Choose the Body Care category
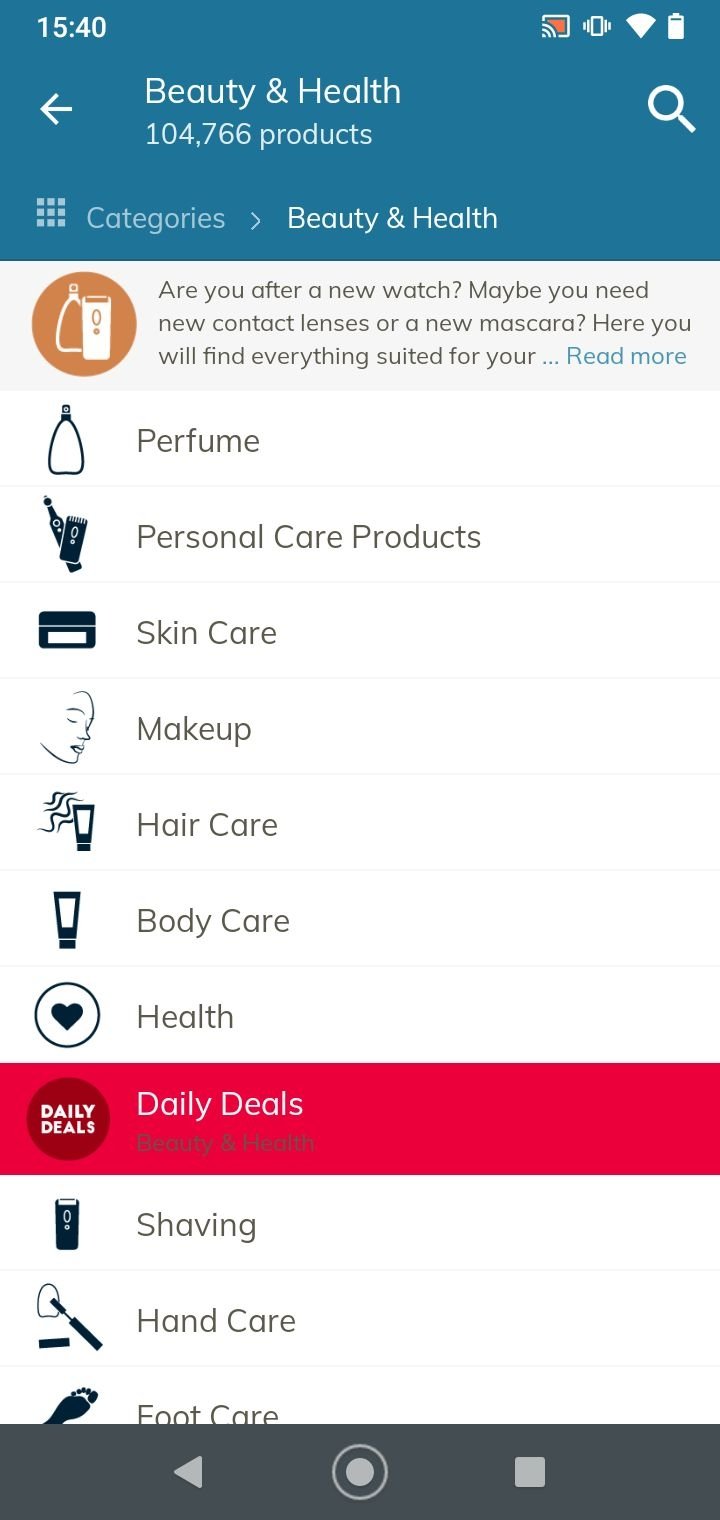 point(213,920)
